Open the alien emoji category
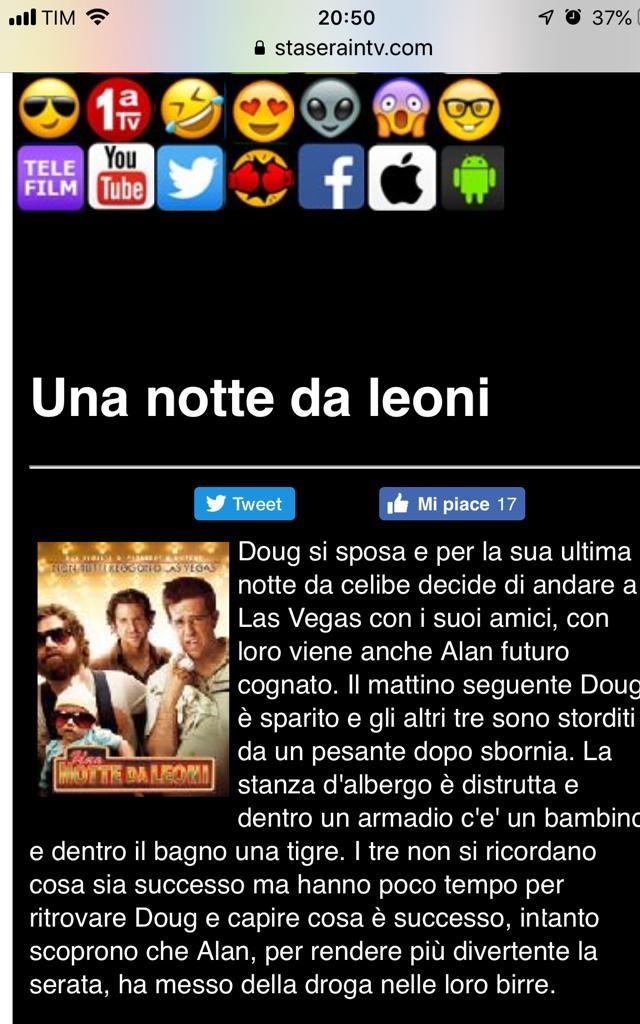 coord(332,110)
